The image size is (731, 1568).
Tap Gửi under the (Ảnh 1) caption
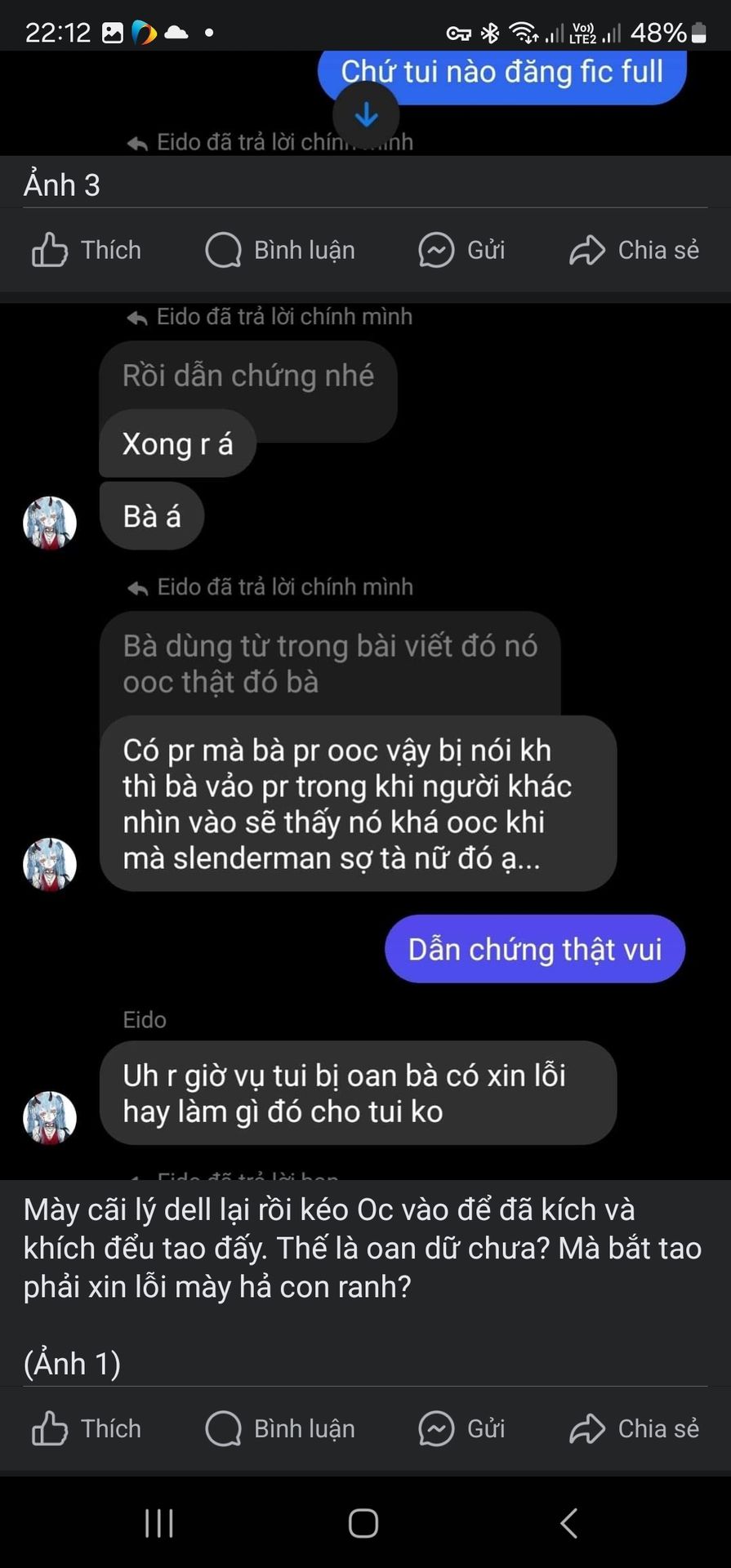pyautogui.click(x=461, y=1428)
